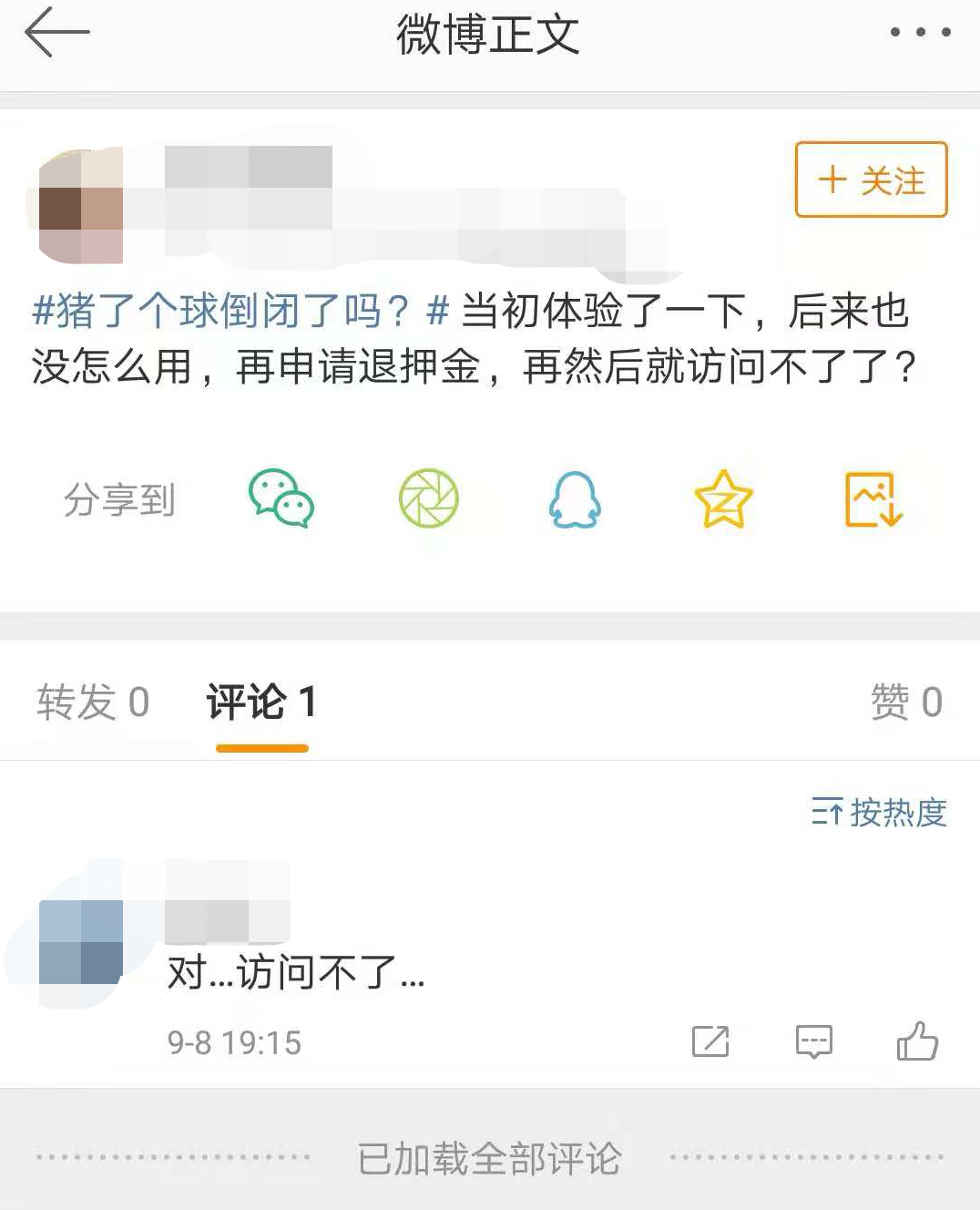Select the 评论 1 tab

click(261, 702)
